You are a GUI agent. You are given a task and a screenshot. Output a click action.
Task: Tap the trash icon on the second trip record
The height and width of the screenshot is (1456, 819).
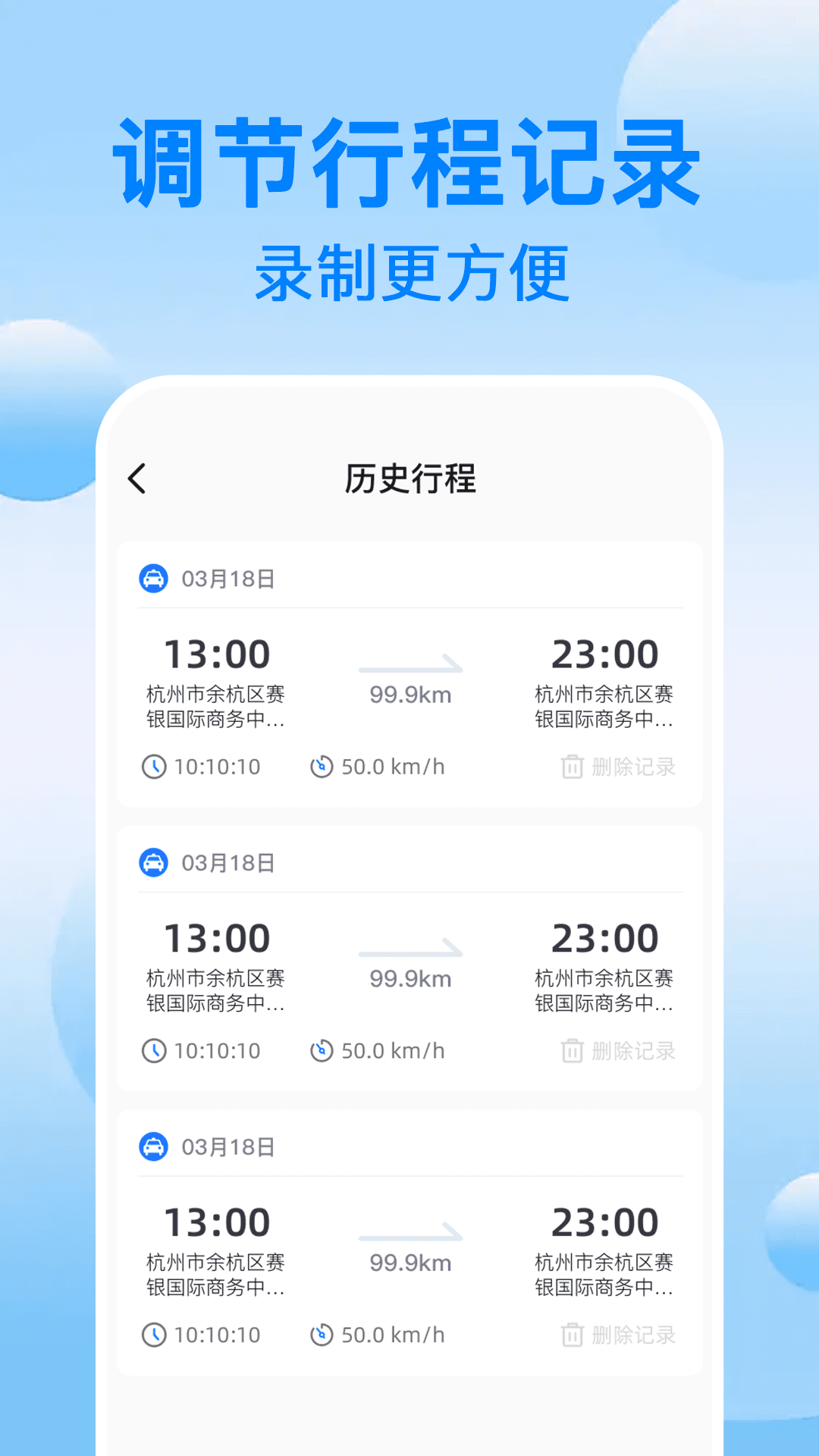567,1052
